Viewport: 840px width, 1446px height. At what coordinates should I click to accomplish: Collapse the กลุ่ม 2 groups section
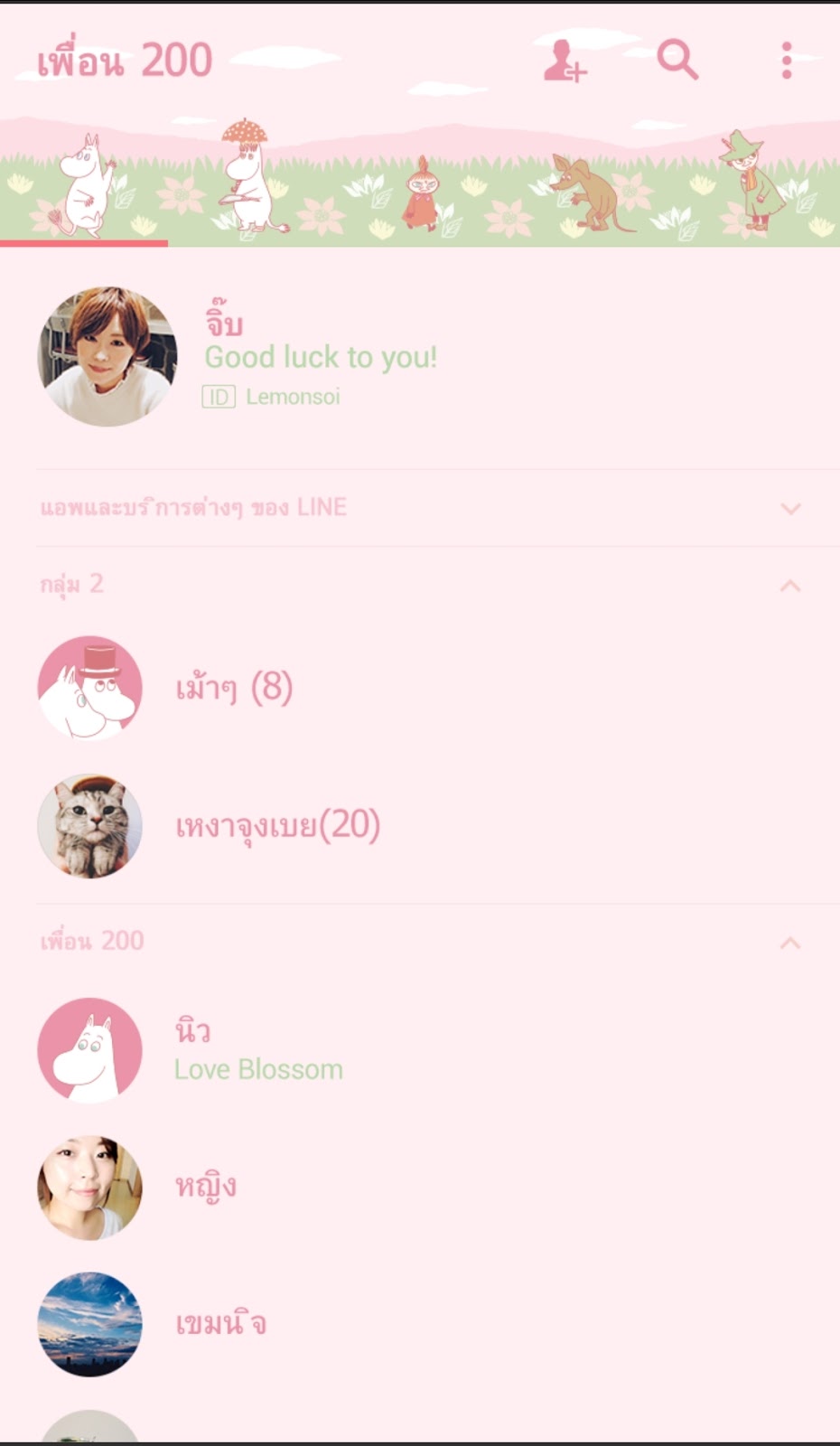coord(790,586)
